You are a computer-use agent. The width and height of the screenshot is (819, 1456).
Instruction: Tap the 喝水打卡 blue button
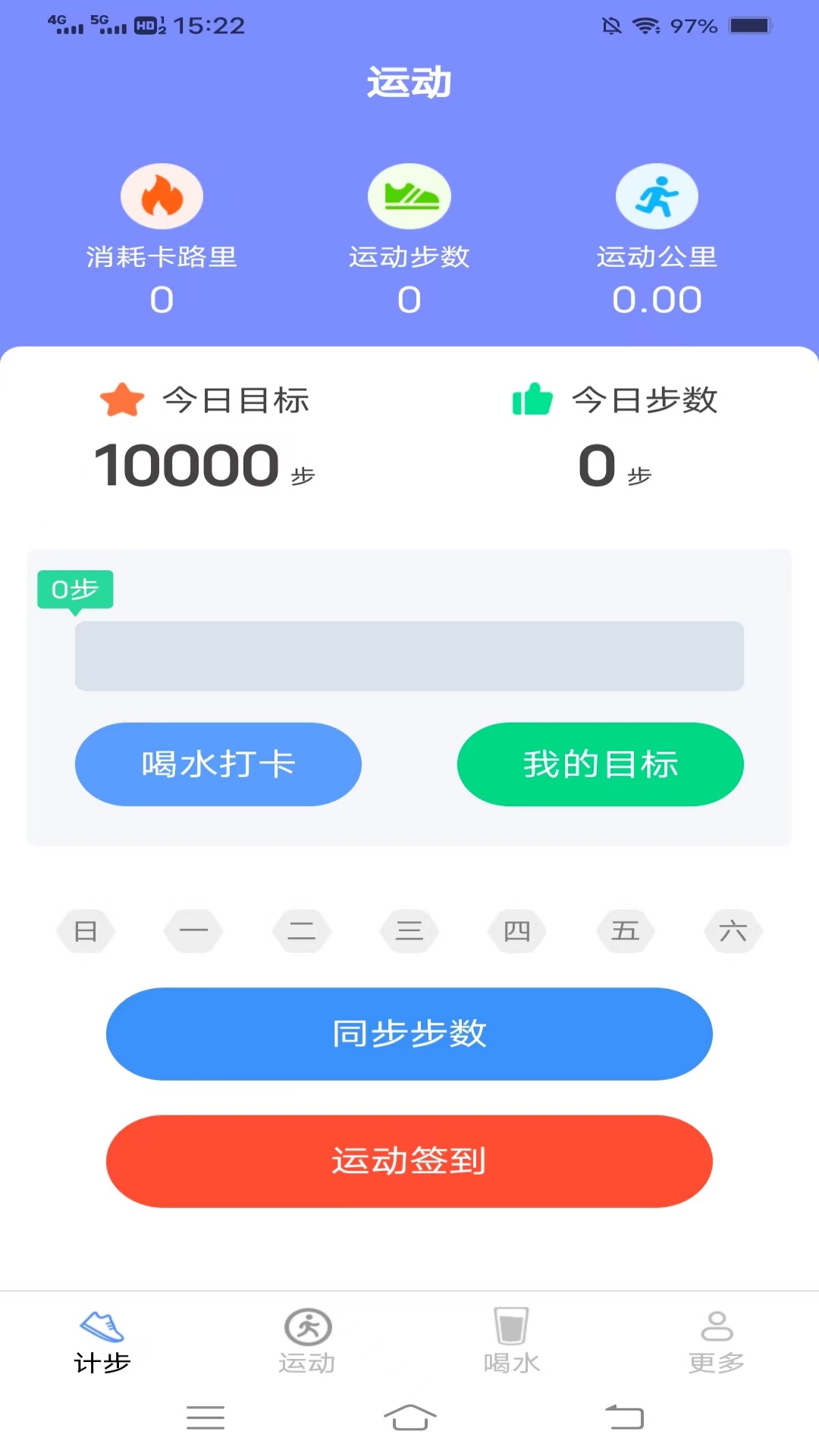(218, 764)
